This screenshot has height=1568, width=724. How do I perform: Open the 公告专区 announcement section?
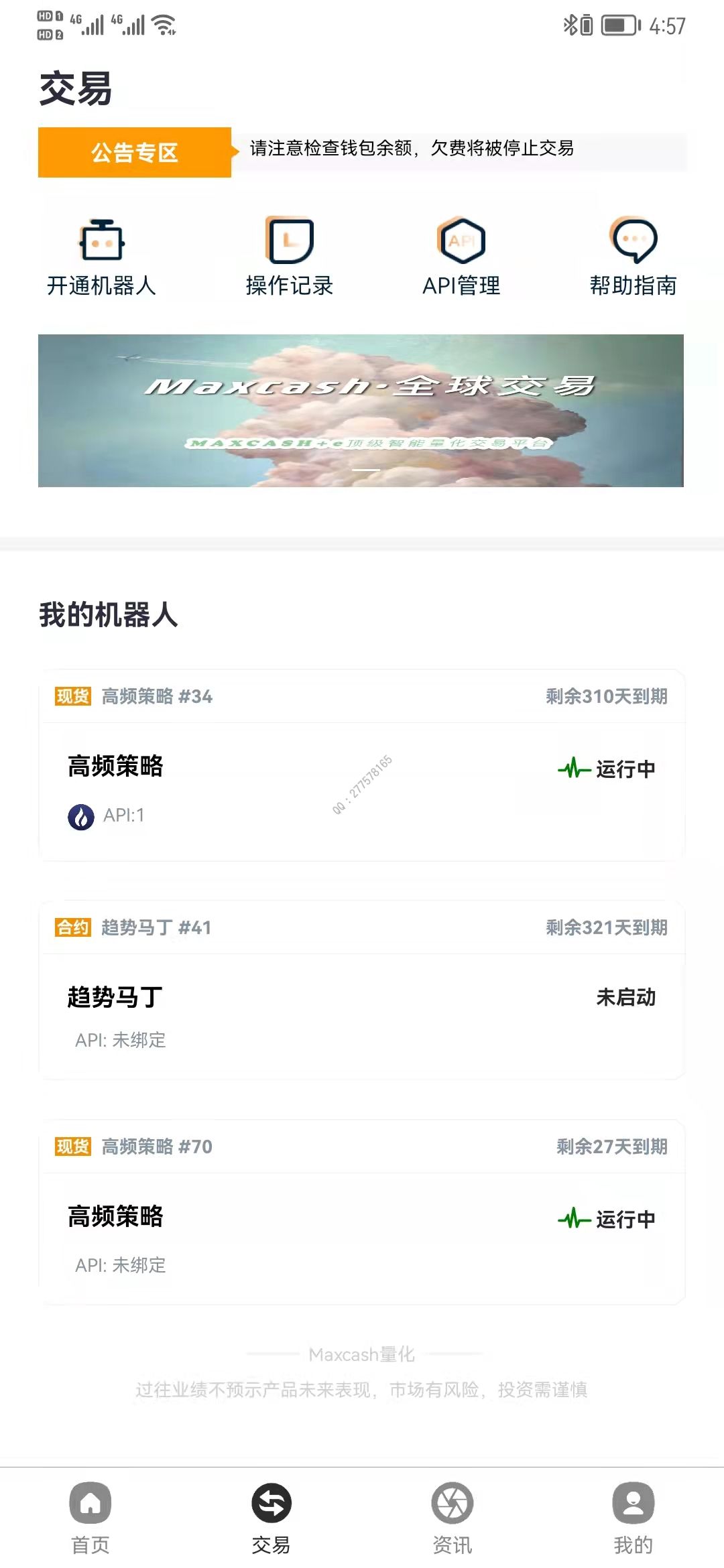pyautogui.click(x=134, y=152)
